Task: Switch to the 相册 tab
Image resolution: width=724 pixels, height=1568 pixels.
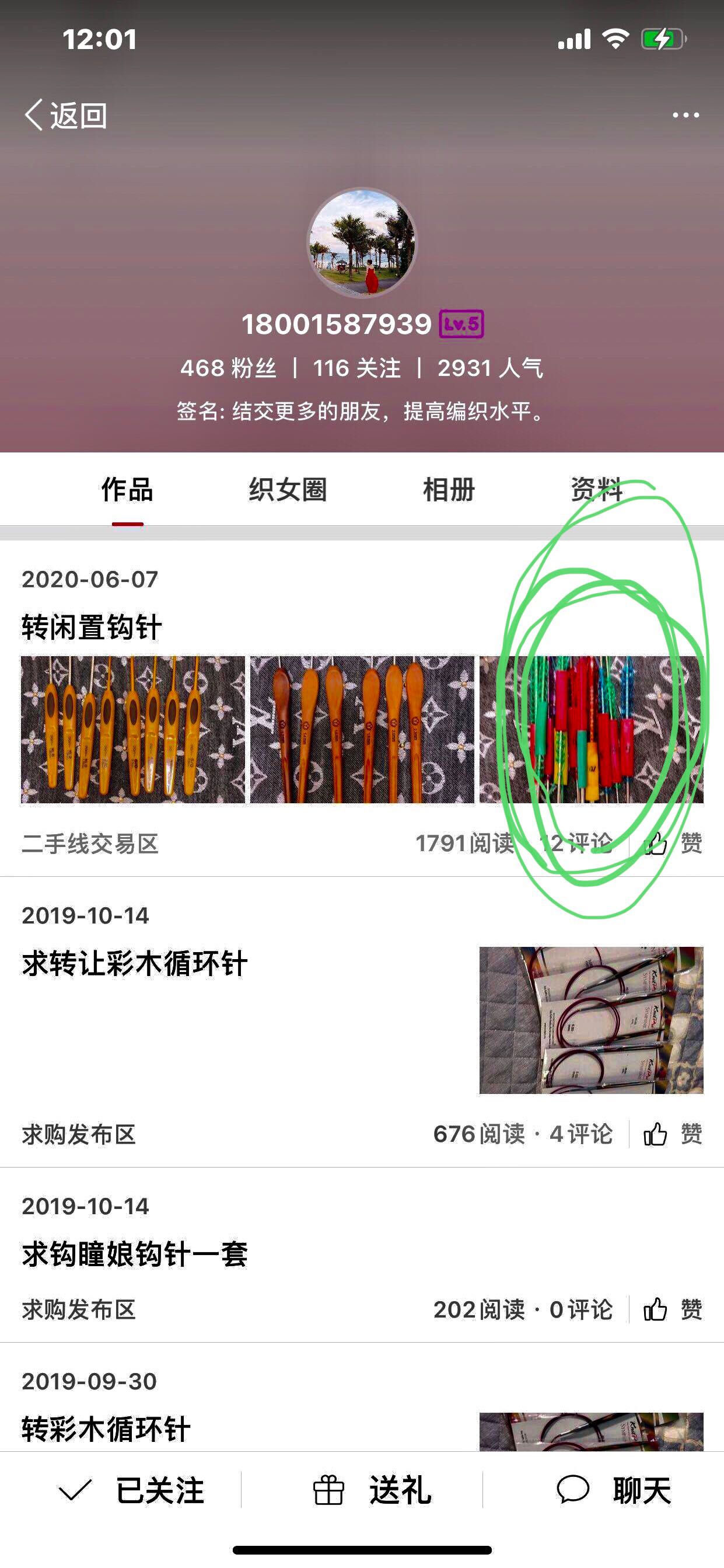Action: click(x=449, y=490)
